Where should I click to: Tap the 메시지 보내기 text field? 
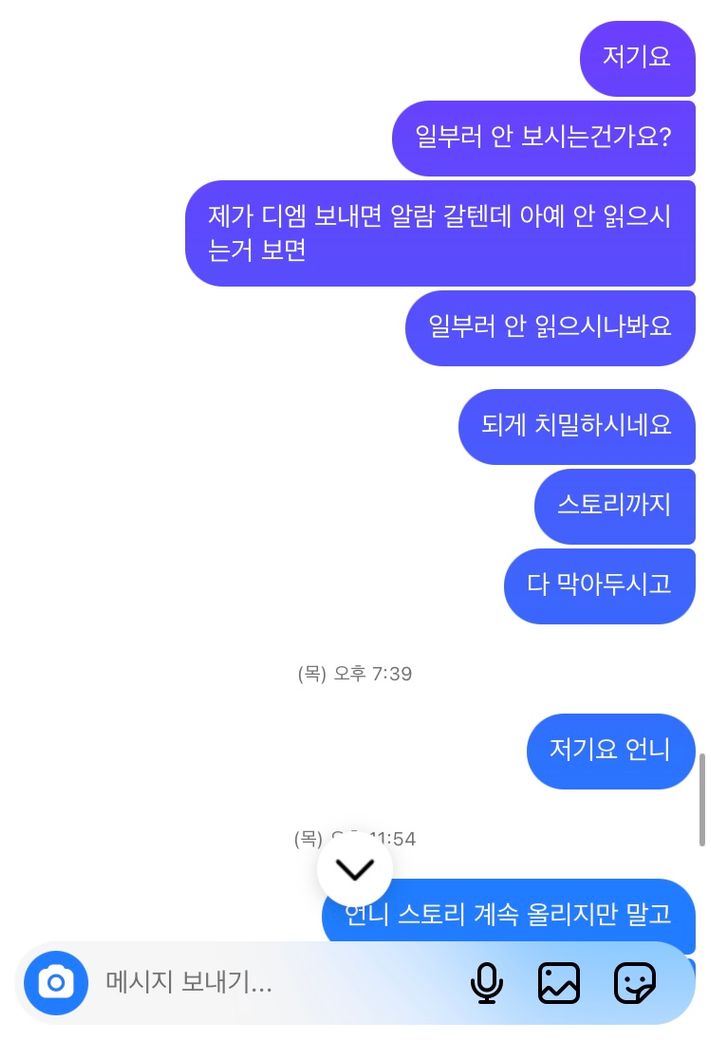270,983
